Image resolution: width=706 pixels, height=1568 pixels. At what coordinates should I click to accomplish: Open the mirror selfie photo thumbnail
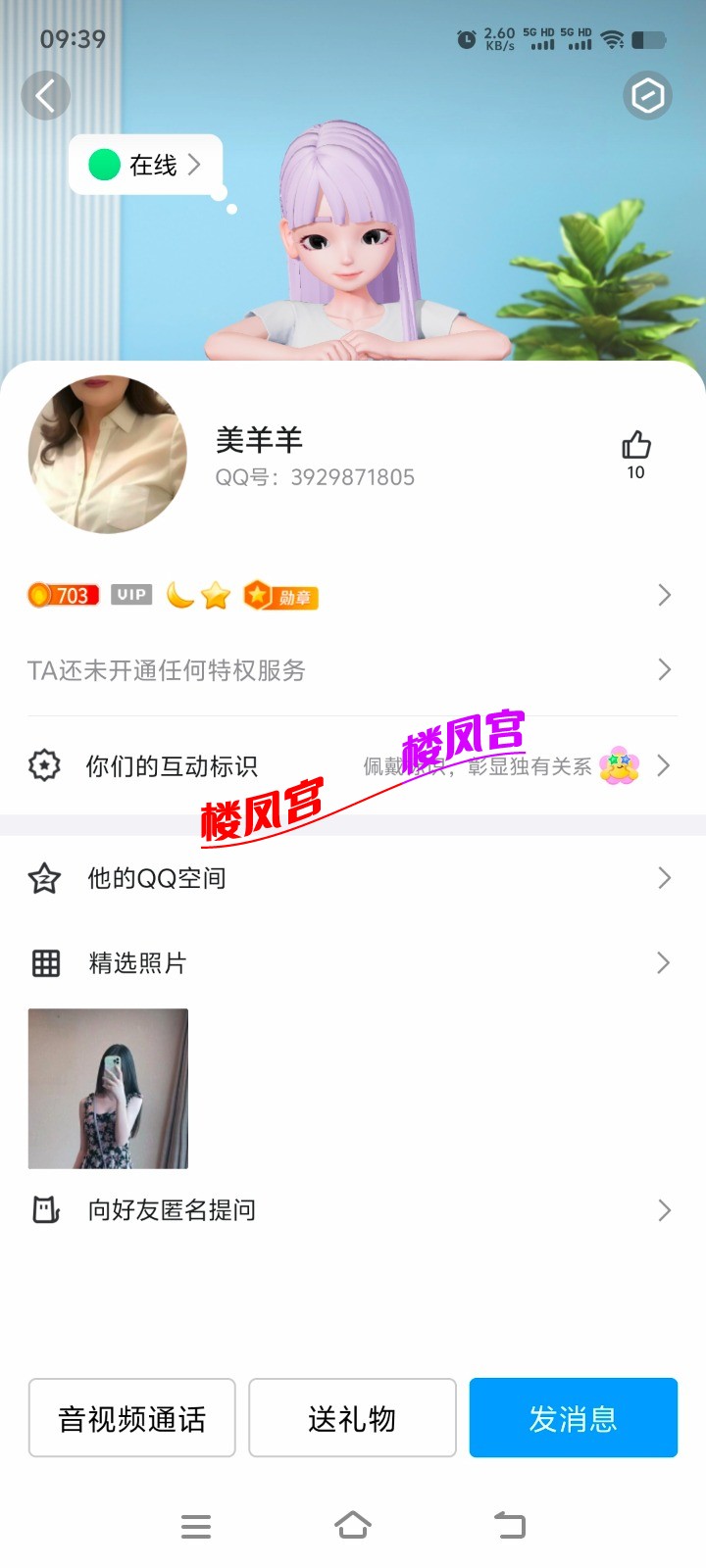[x=108, y=1088]
